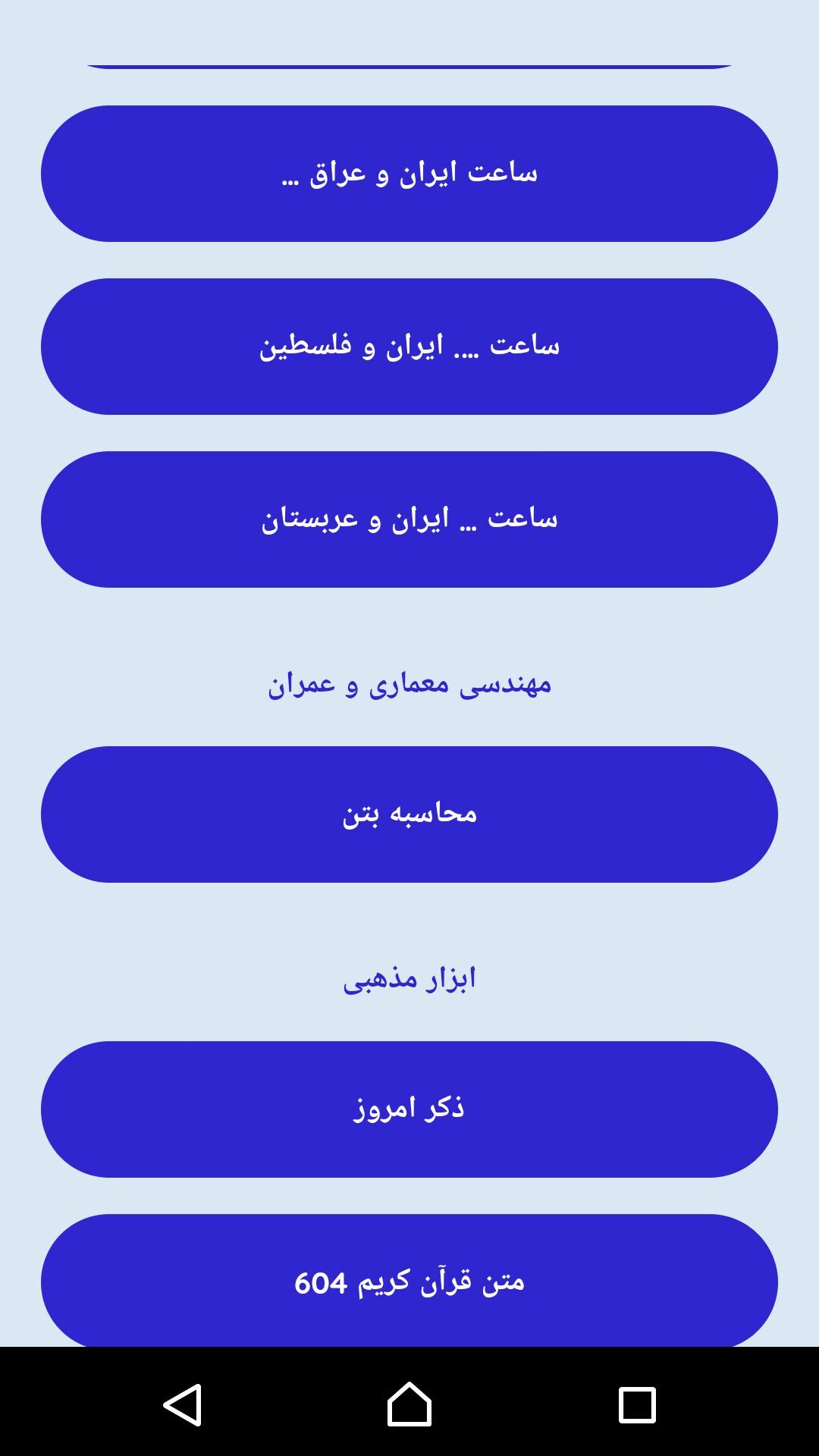The height and width of the screenshot is (1456, 819).
Task: Open ذکر امروز daily dhikr
Action: pos(409,1109)
